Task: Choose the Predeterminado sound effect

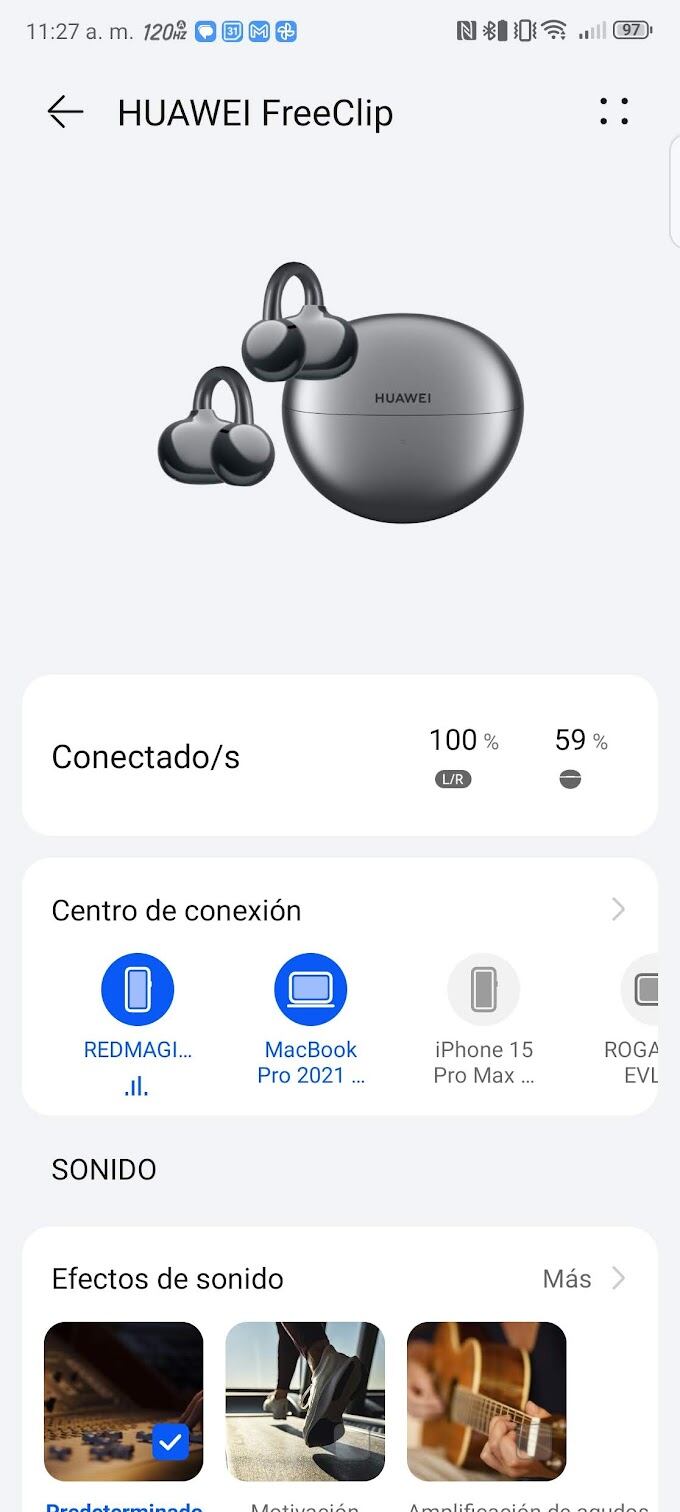Action: 124,1401
